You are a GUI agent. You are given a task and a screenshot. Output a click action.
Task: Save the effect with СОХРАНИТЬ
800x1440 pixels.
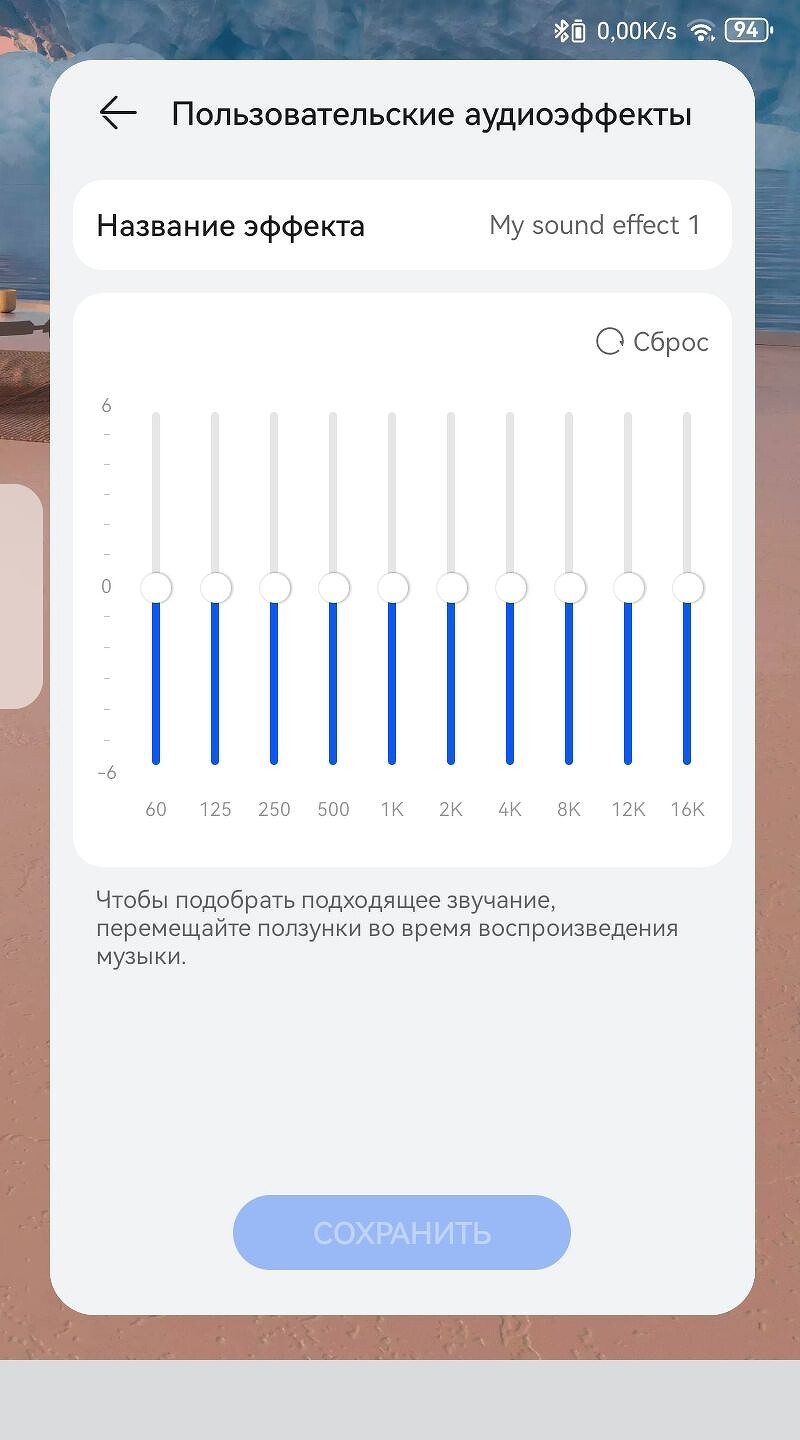click(x=401, y=1232)
